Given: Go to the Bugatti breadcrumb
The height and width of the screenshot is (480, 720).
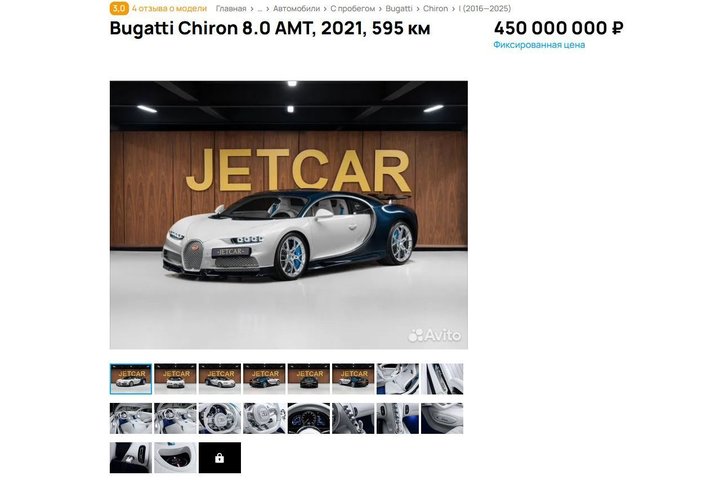Looking at the screenshot, I should click(x=398, y=8).
